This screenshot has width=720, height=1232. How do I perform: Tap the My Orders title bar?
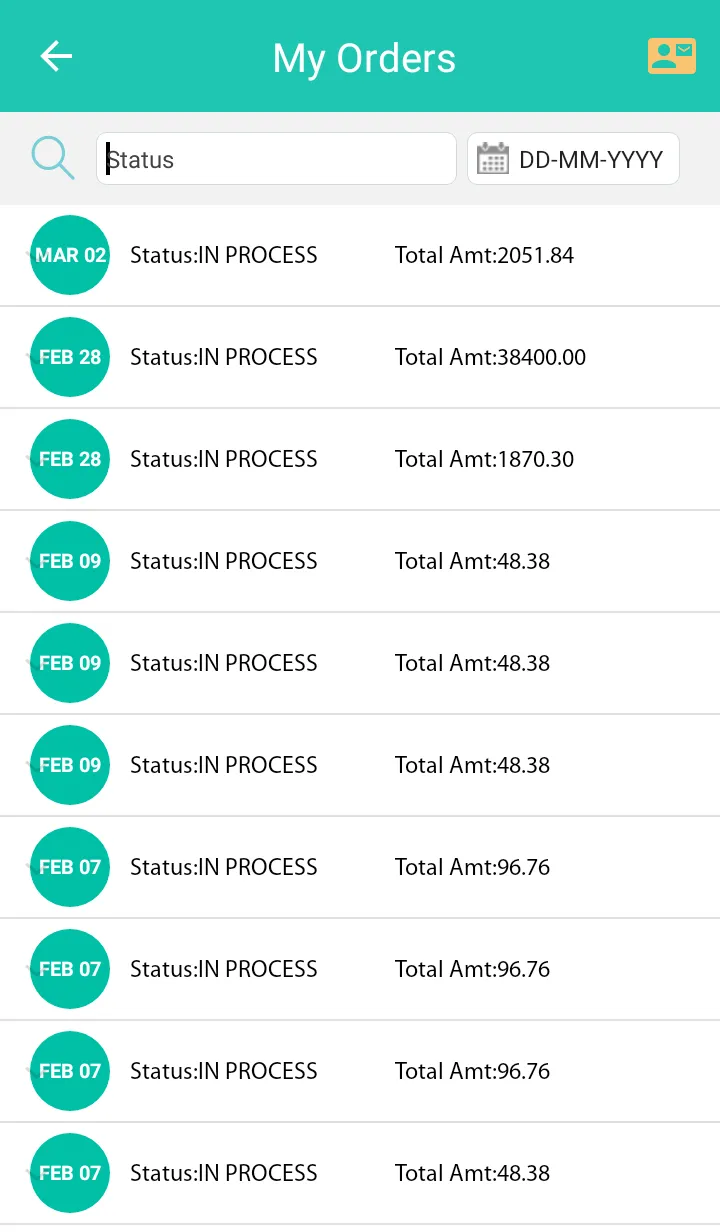click(364, 57)
